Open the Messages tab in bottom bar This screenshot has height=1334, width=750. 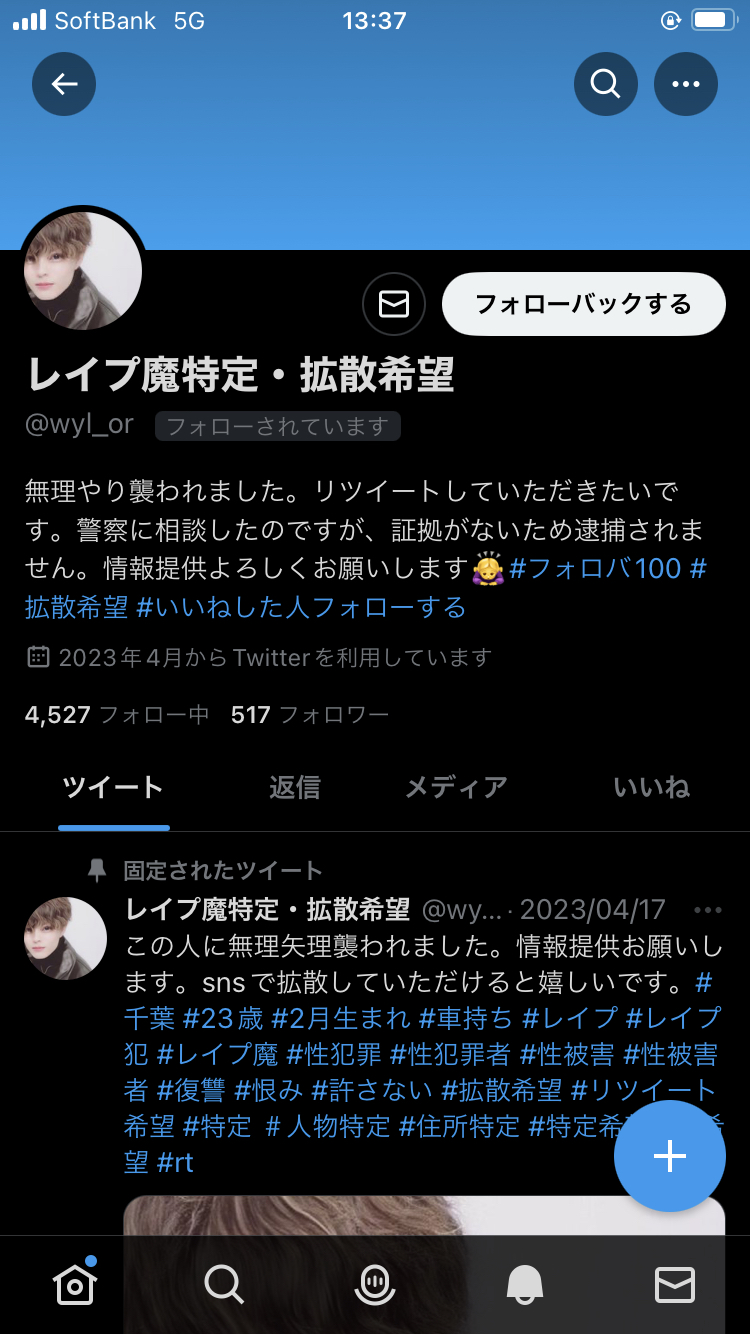coord(674,1284)
